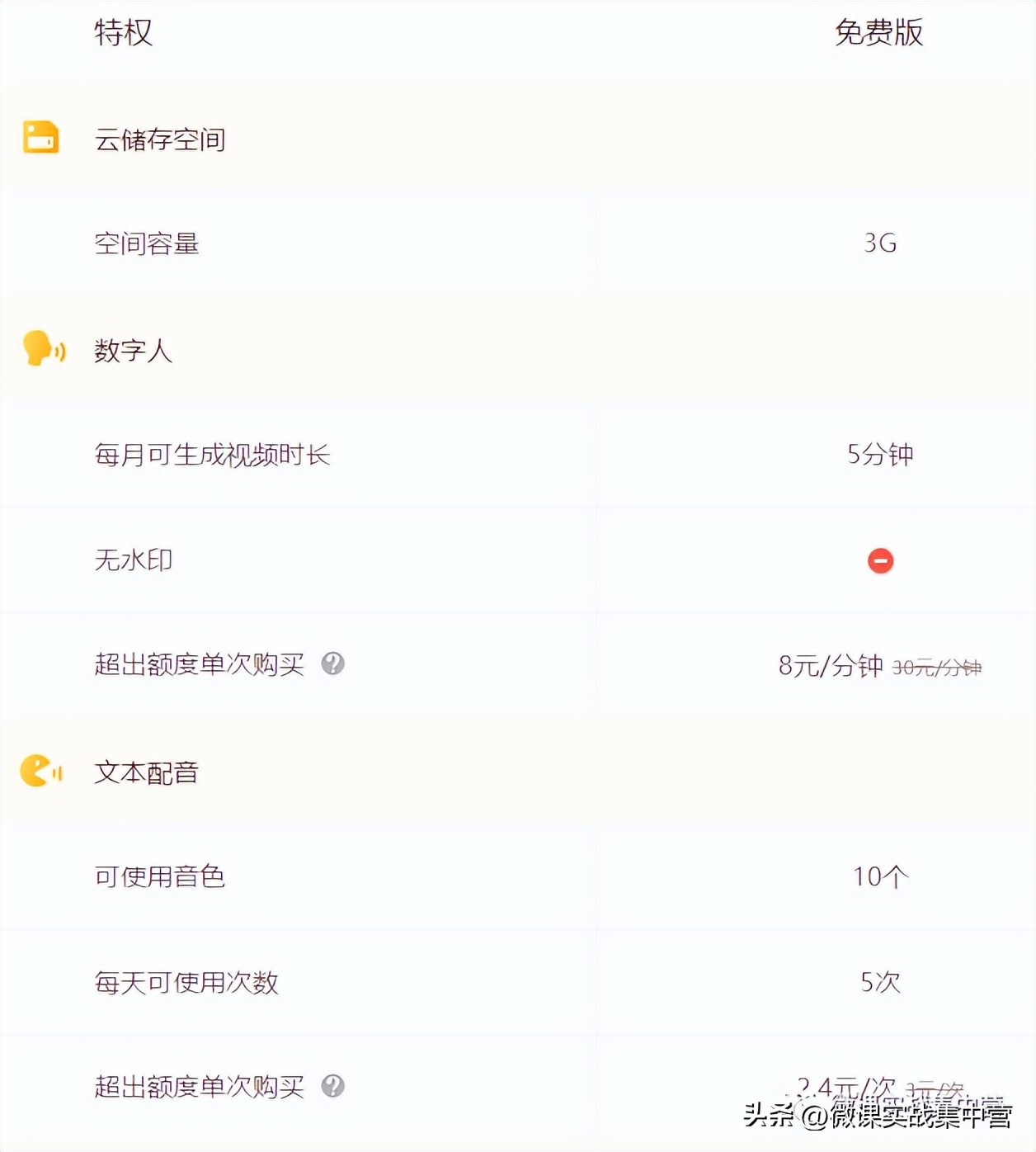This screenshot has width=1036, height=1152.
Task: Click the cloud storage disk icon
Action: (x=41, y=138)
